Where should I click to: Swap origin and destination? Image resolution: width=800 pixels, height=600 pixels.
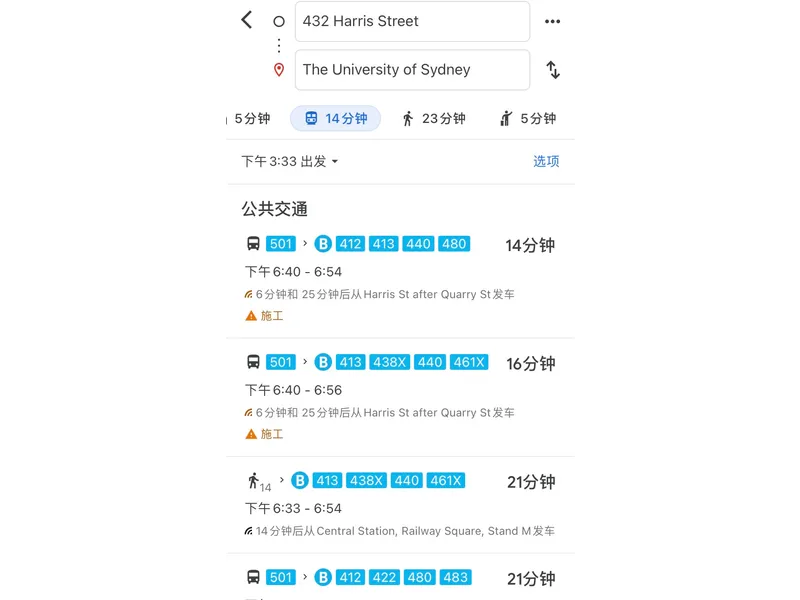tap(552, 70)
